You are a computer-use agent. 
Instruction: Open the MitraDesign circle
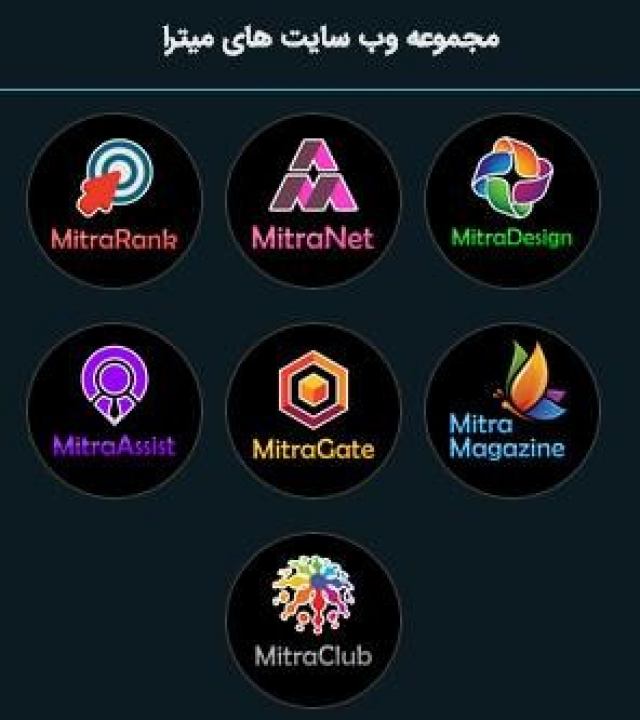[512, 200]
